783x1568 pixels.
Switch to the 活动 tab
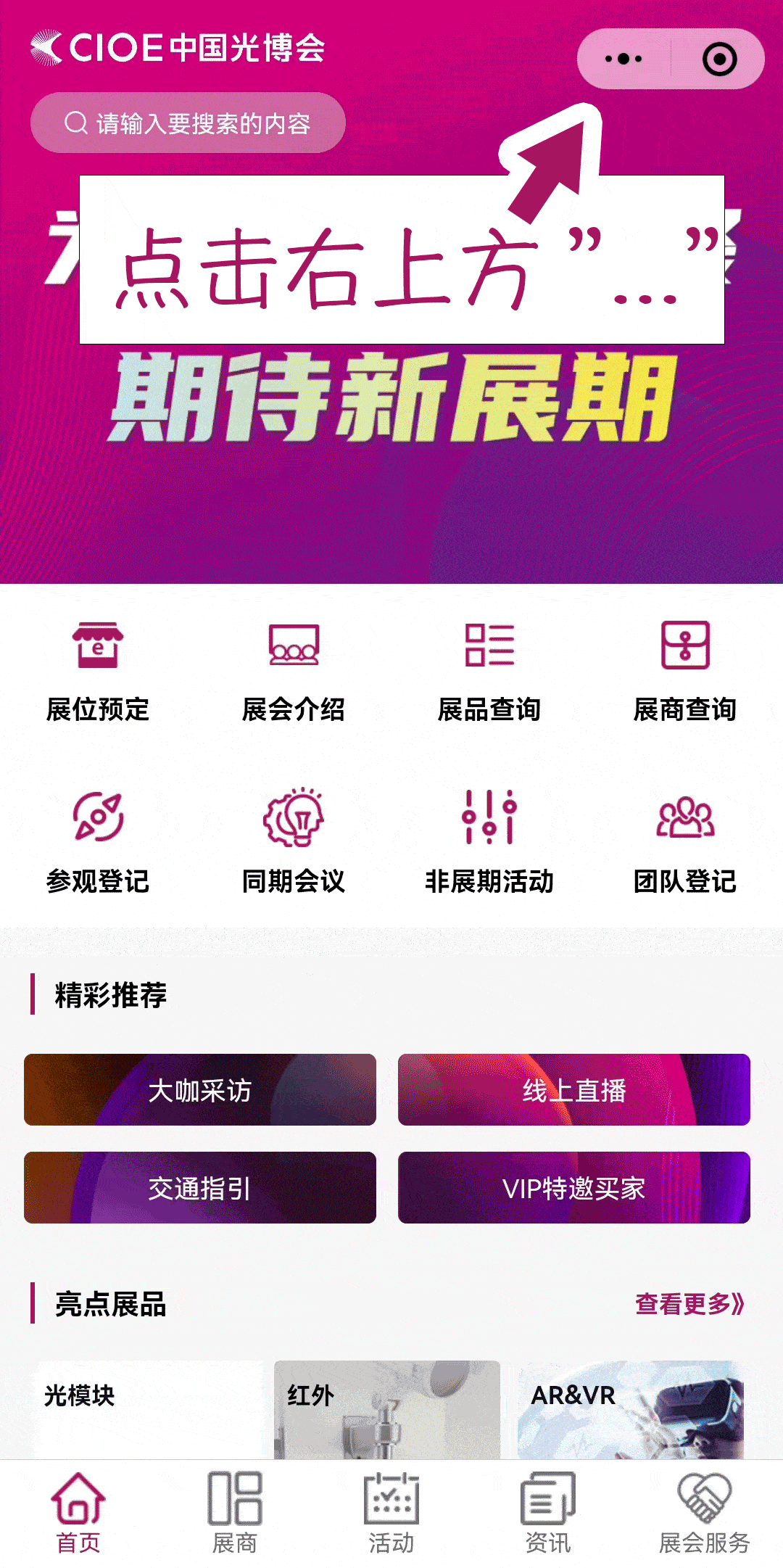(391, 1513)
